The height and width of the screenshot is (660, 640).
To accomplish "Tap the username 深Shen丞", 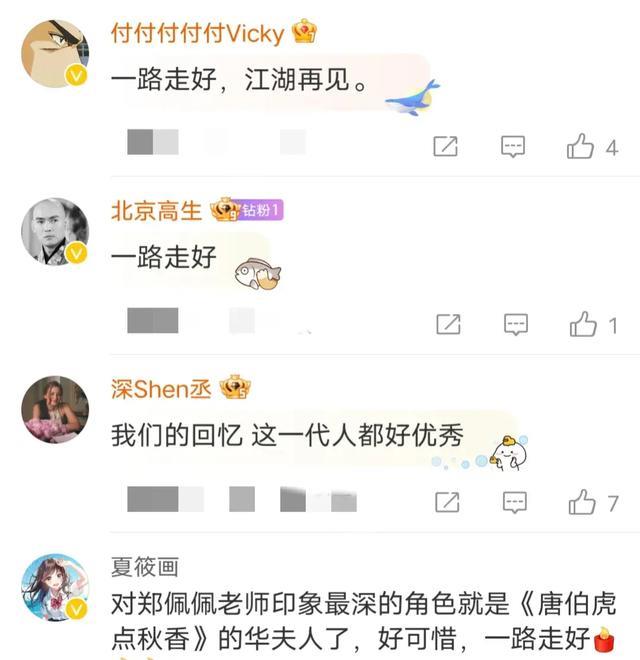I will tap(161, 388).
